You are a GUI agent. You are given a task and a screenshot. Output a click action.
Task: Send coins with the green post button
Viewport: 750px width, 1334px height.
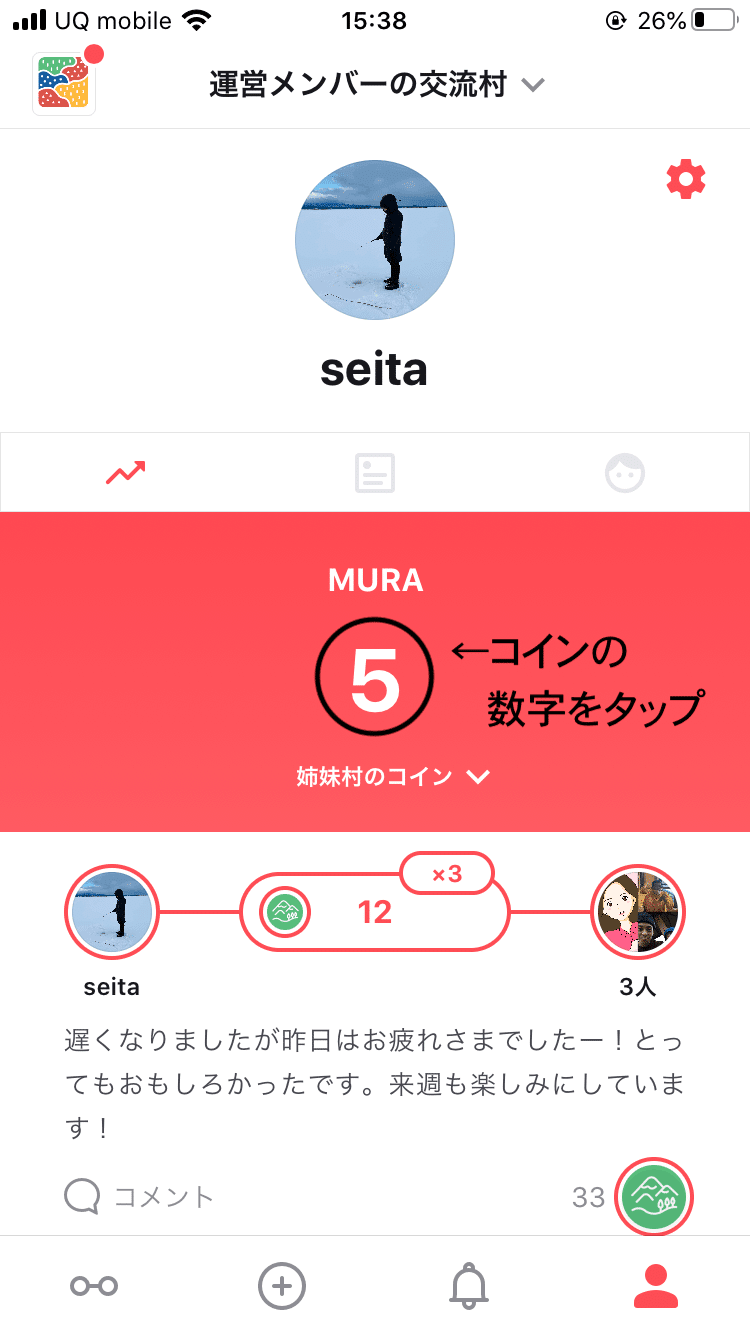click(655, 1196)
